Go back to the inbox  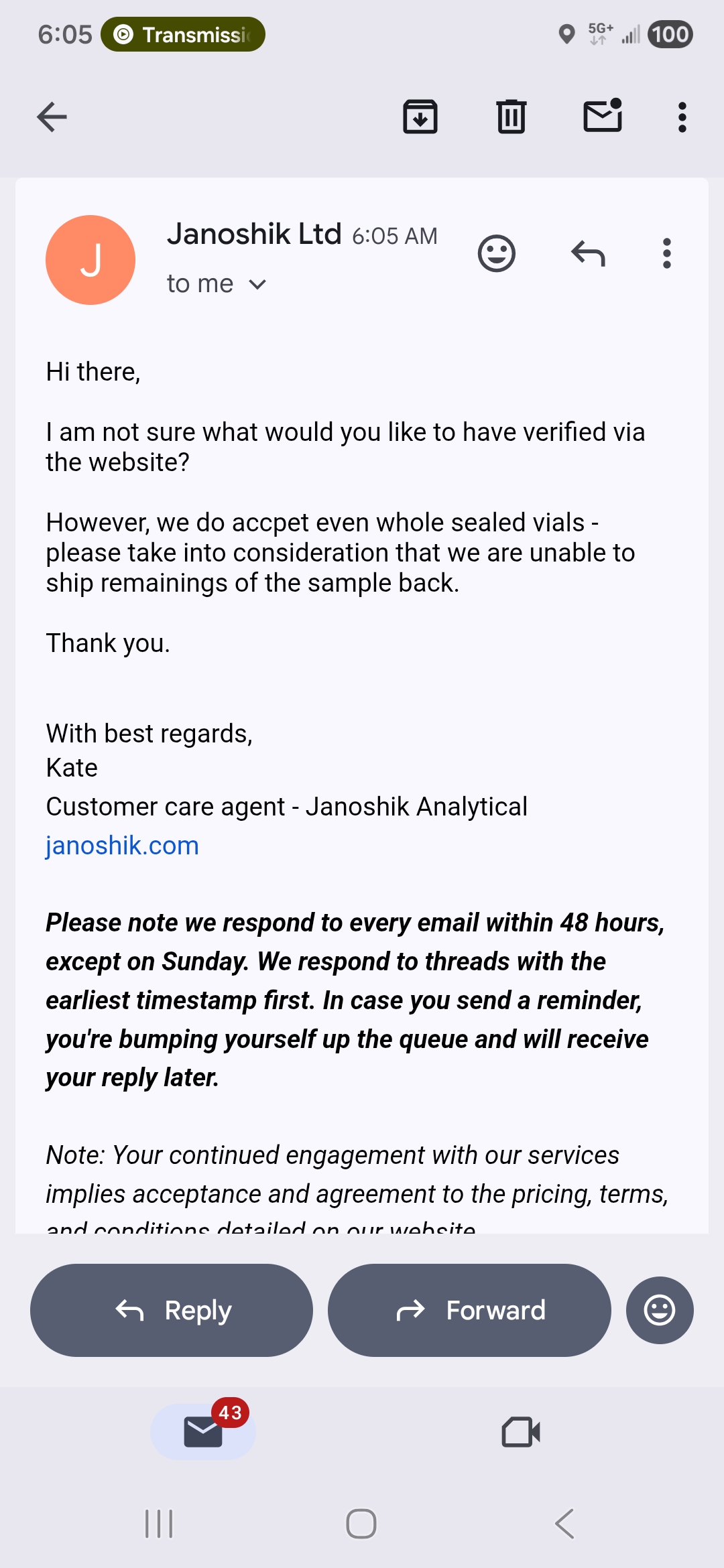point(52,117)
